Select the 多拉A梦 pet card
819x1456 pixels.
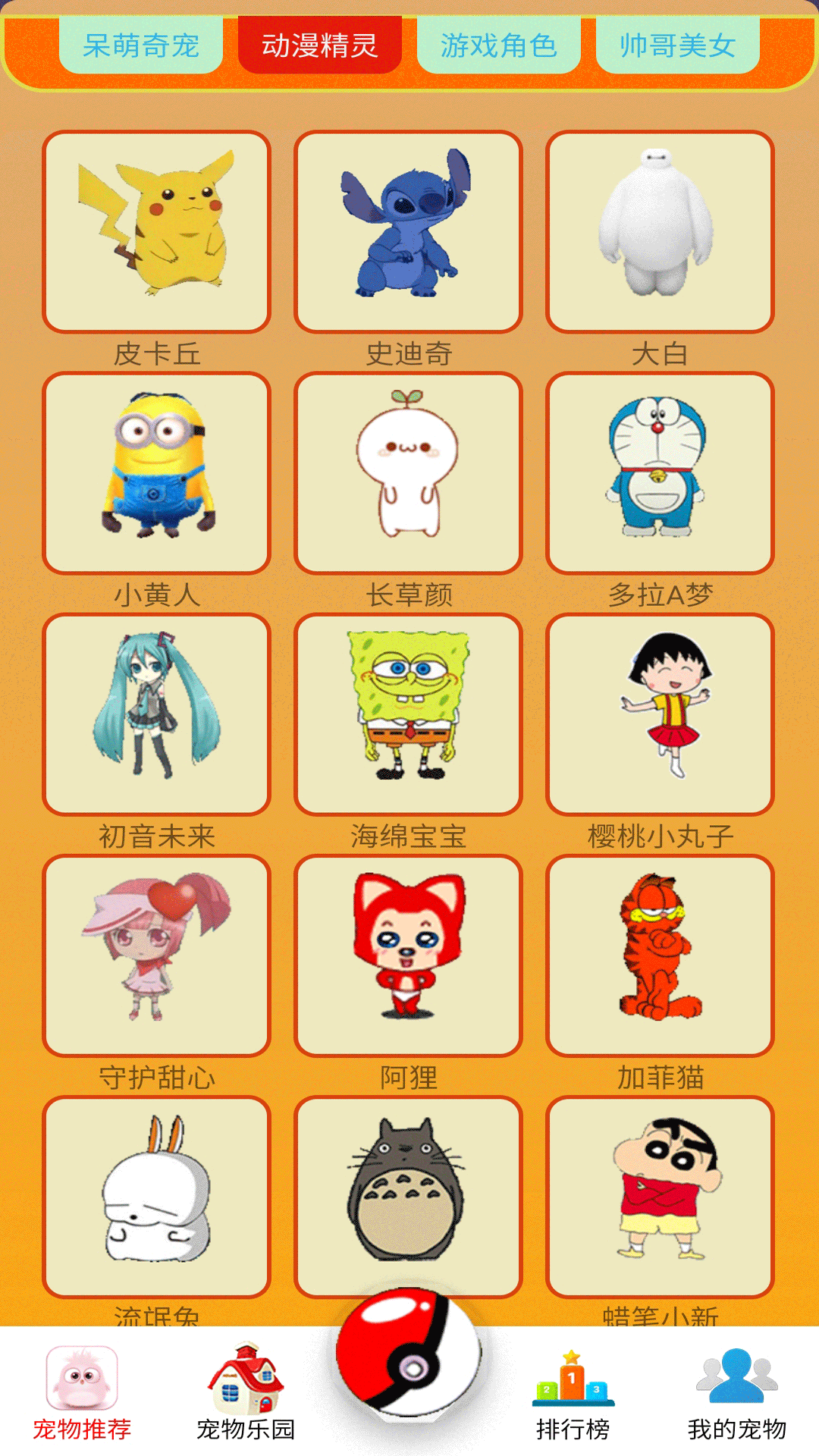[660, 472]
